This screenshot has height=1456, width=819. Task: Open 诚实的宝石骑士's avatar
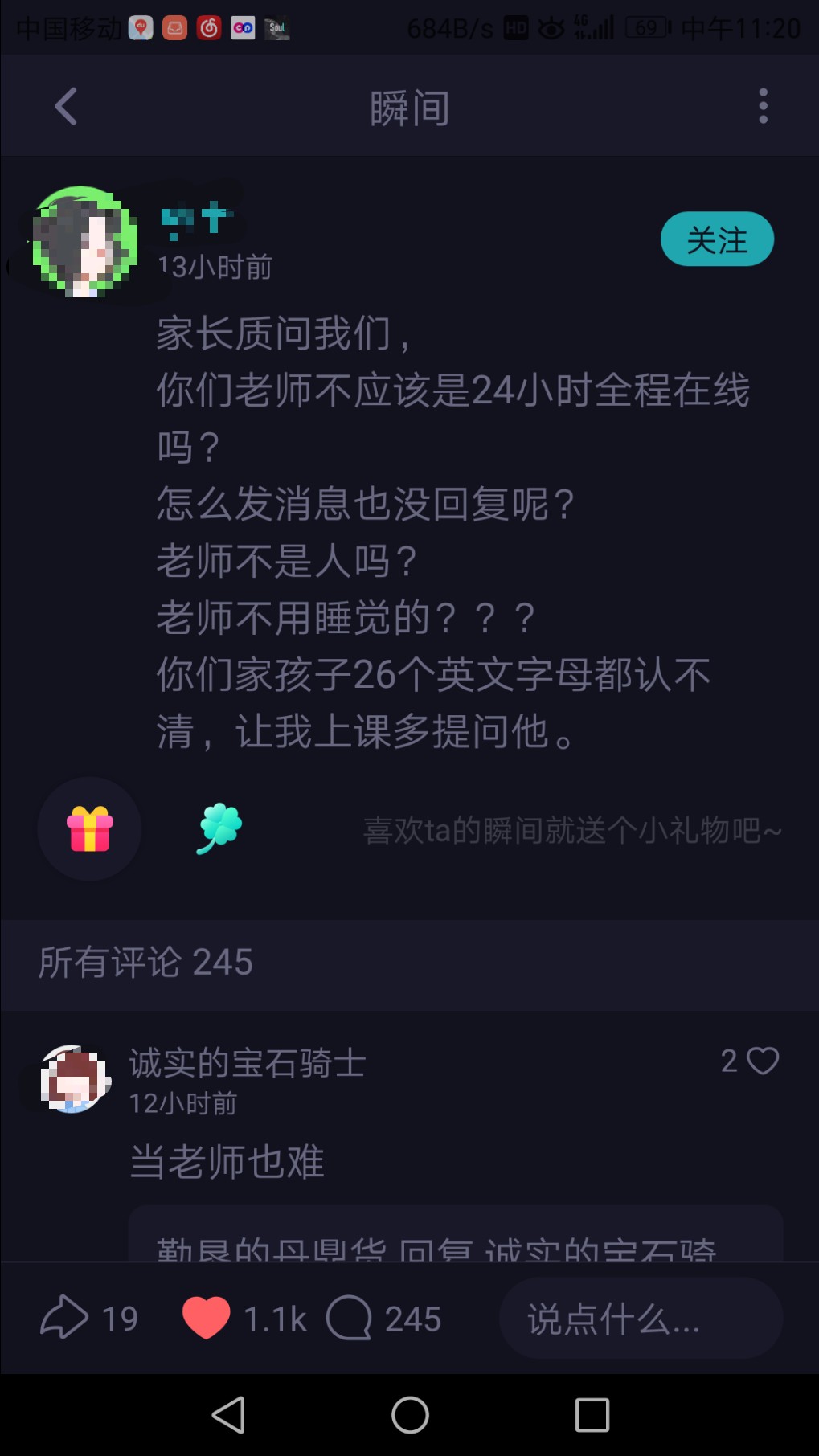pos(74,1079)
